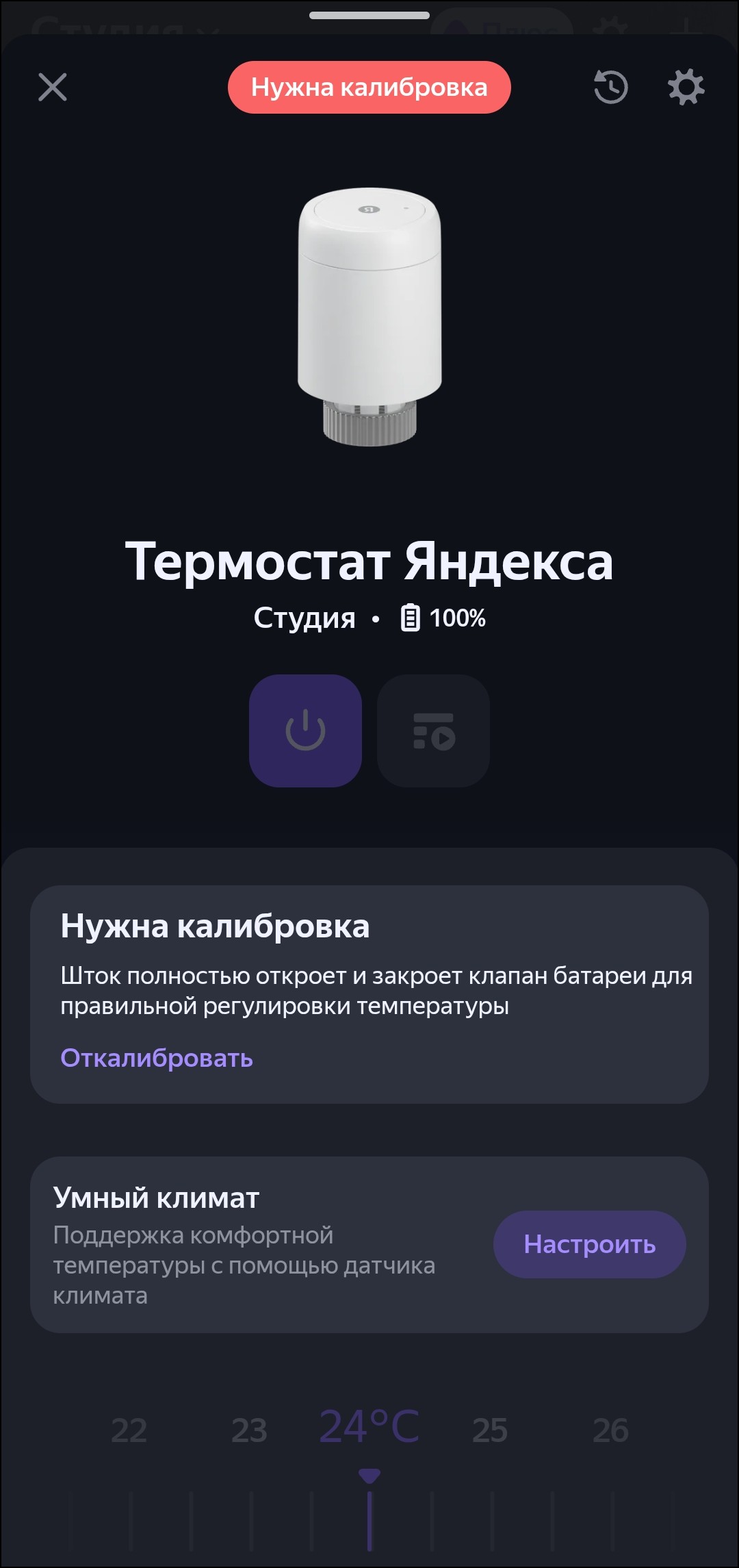This screenshot has height=1568, width=739.
Task: Start calibration via Откалибровать link
Action: pyautogui.click(x=157, y=1058)
